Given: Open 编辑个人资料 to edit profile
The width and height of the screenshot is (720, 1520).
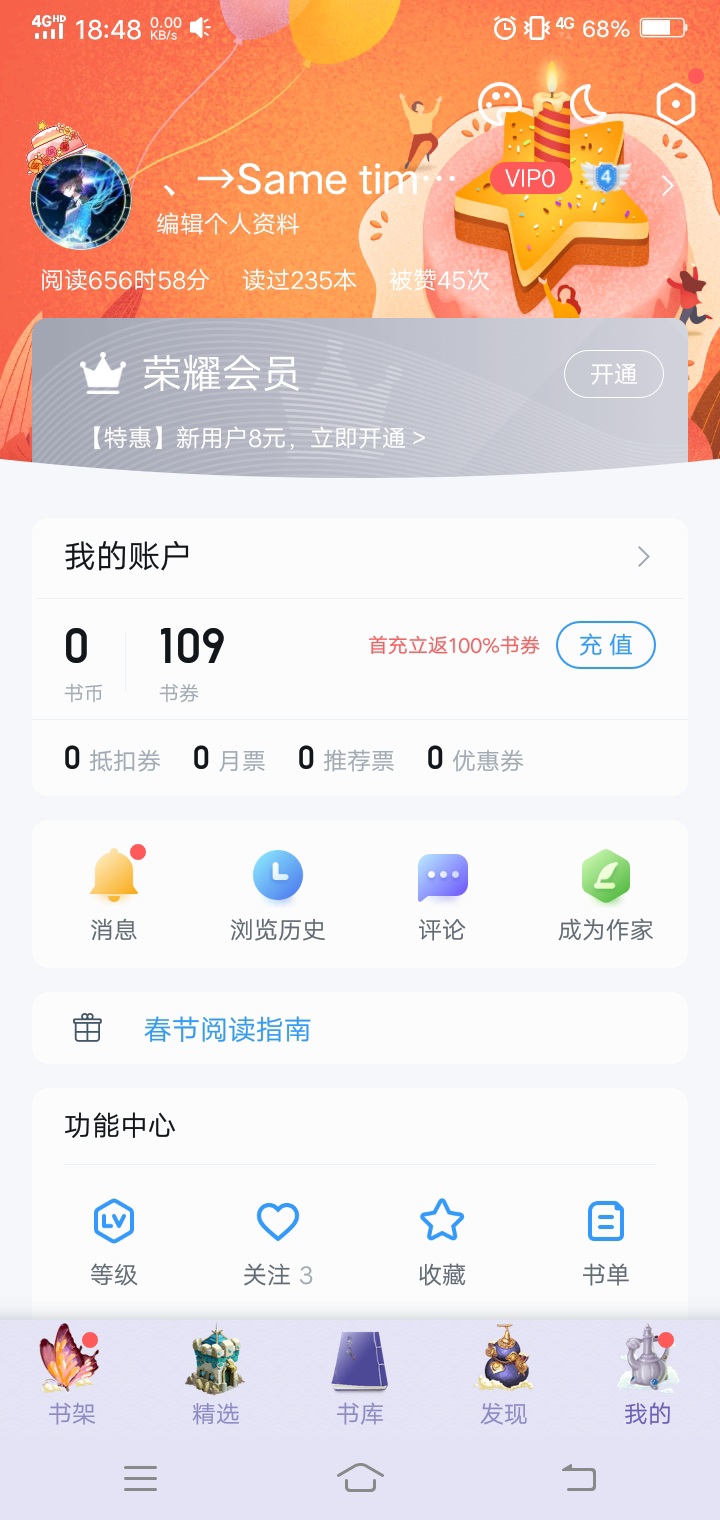Looking at the screenshot, I should 228,224.
